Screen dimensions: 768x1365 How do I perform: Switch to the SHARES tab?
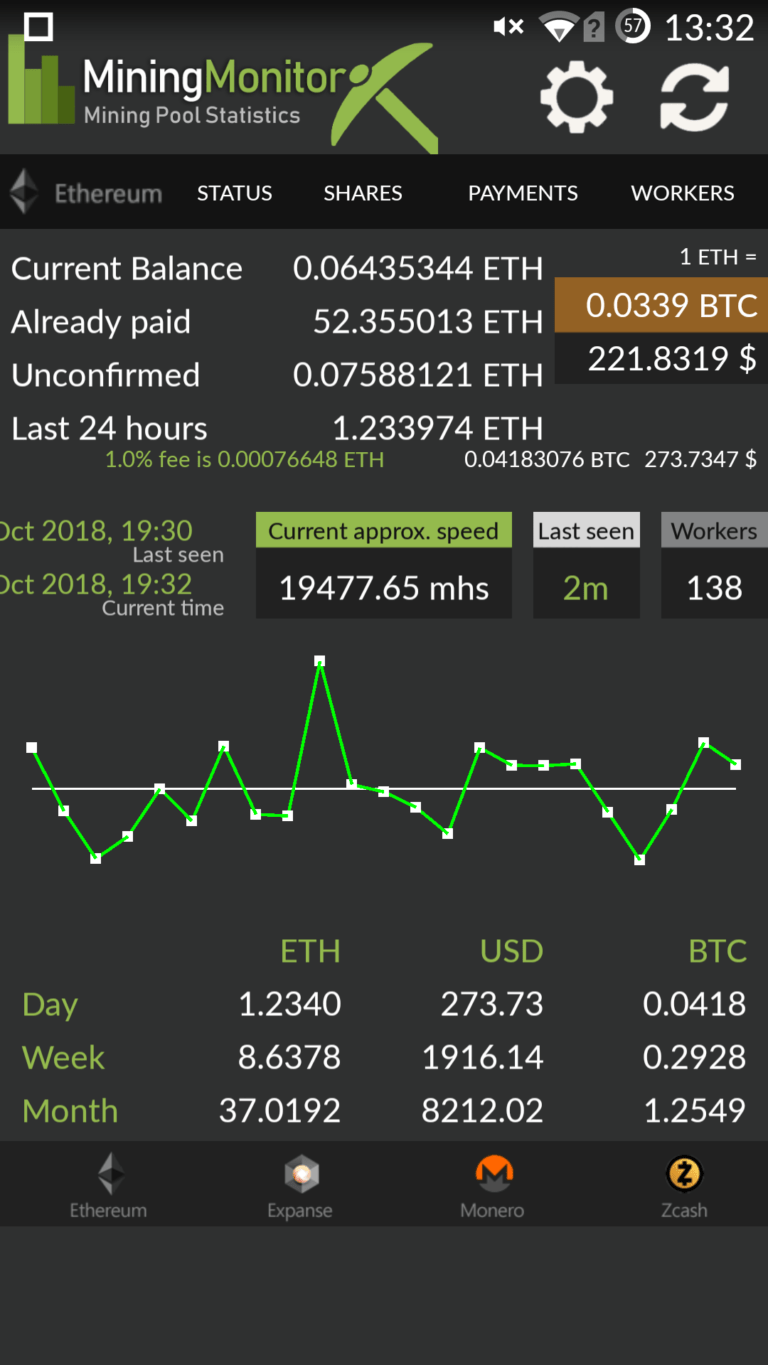pyautogui.click(x=362, y=192)
